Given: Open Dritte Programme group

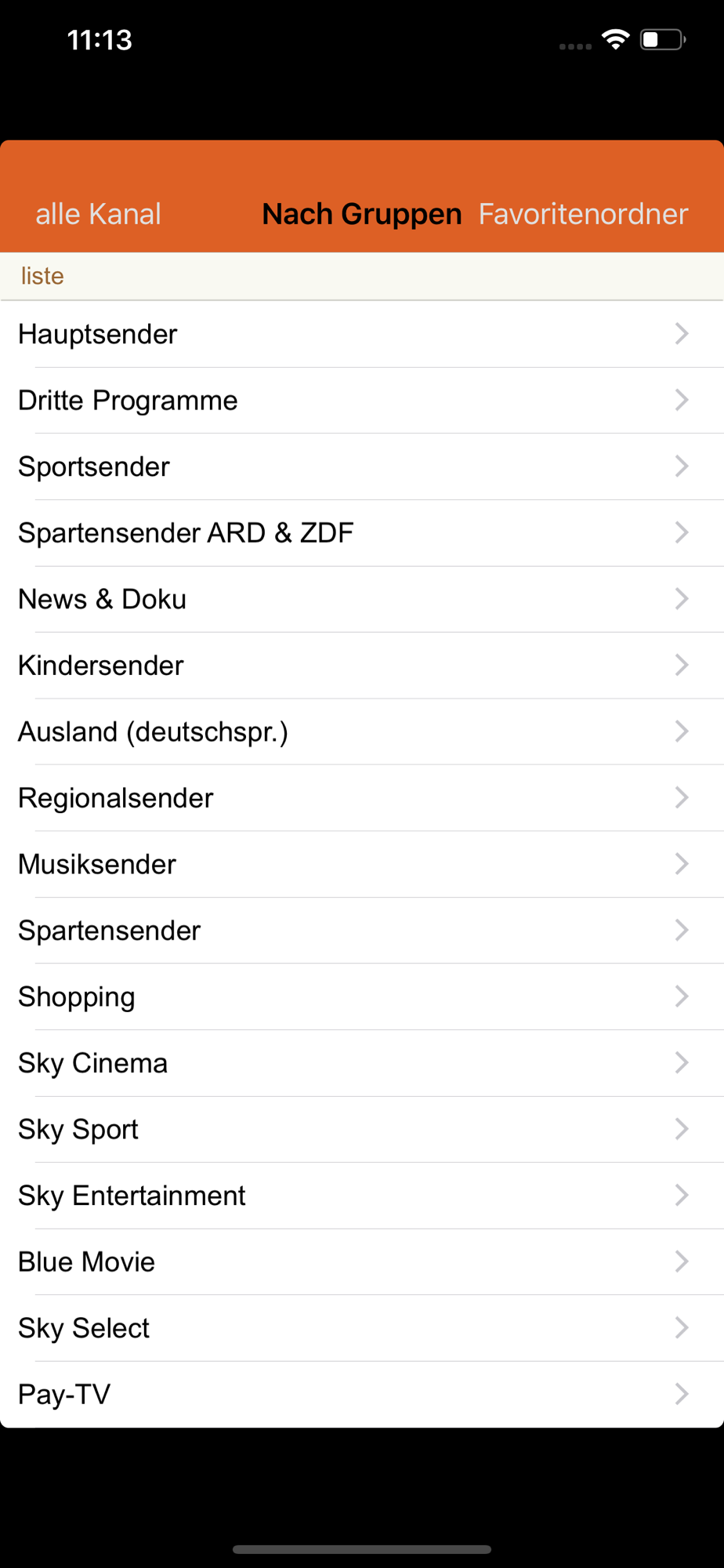Looking at the screenshot, I should pos(362,401).
